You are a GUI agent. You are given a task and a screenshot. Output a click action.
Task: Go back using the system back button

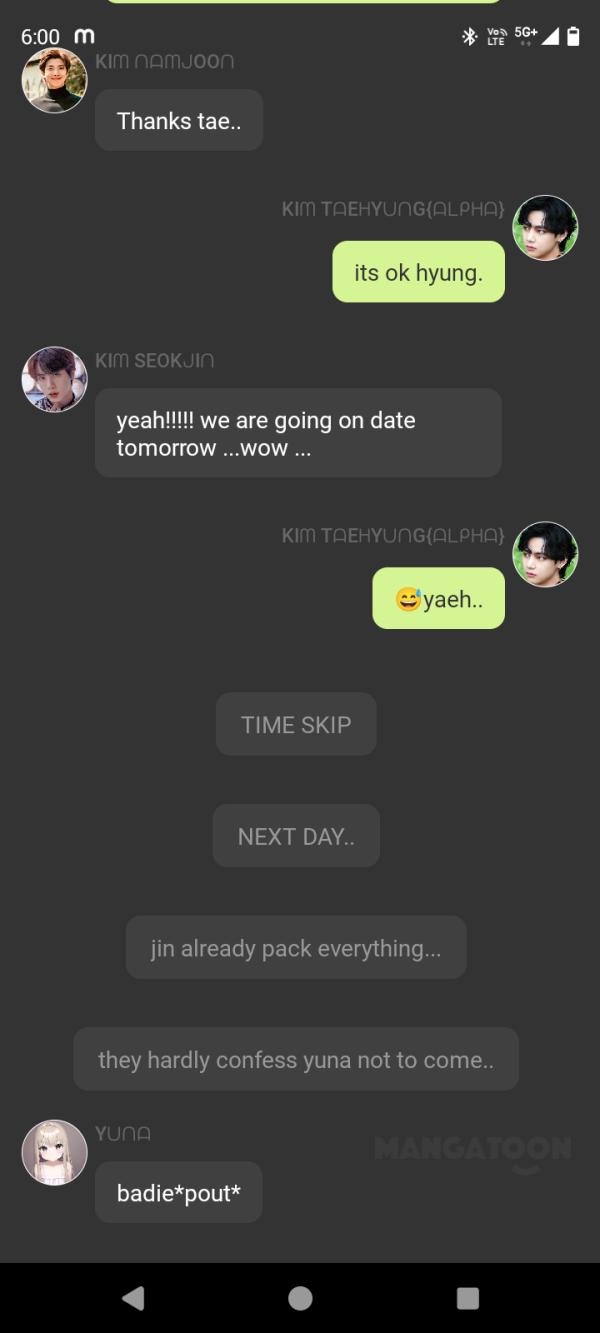[x=133, y=1297]
